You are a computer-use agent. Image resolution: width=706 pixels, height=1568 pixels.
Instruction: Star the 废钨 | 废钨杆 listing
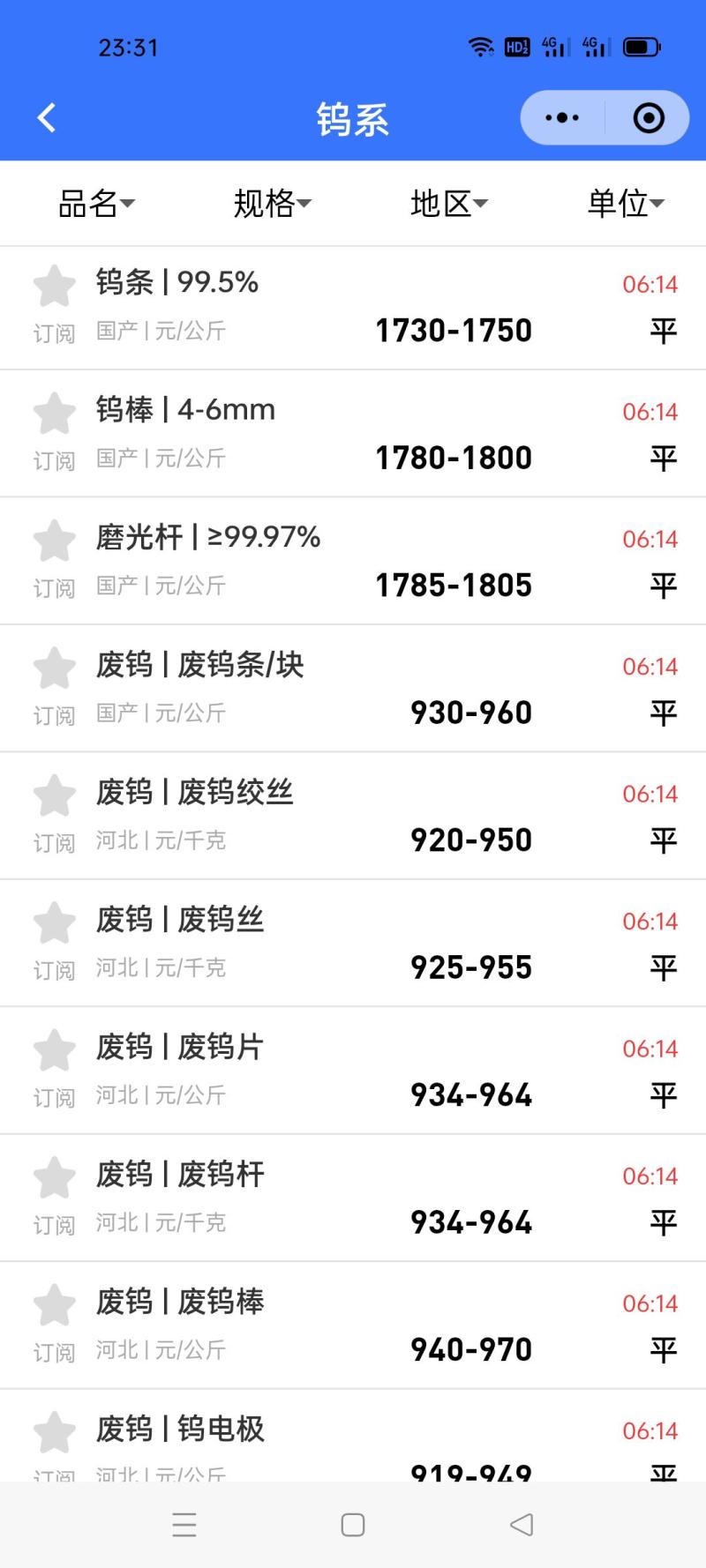pyautogui.click(x=55, y=1177)
